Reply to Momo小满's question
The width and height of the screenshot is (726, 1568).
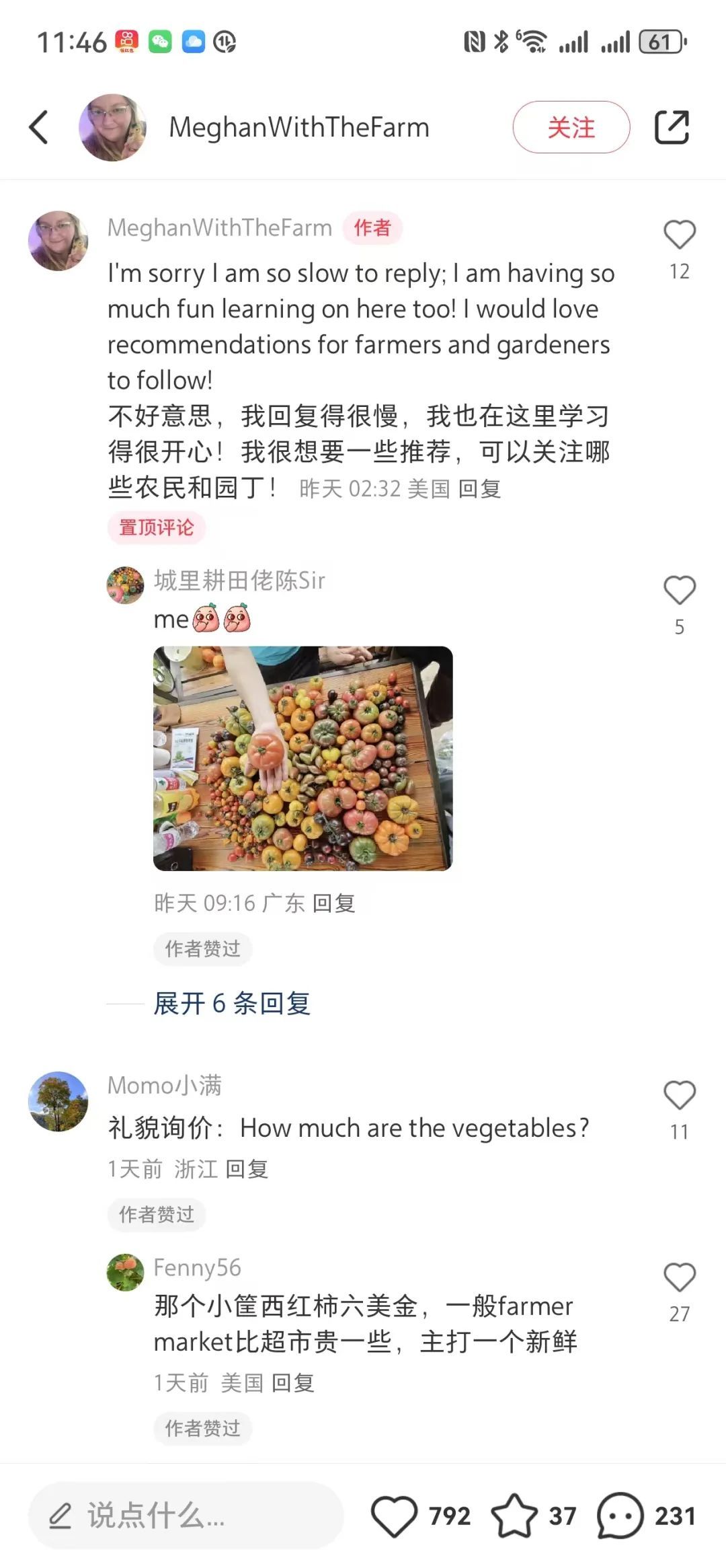(x=247, y=1169)
